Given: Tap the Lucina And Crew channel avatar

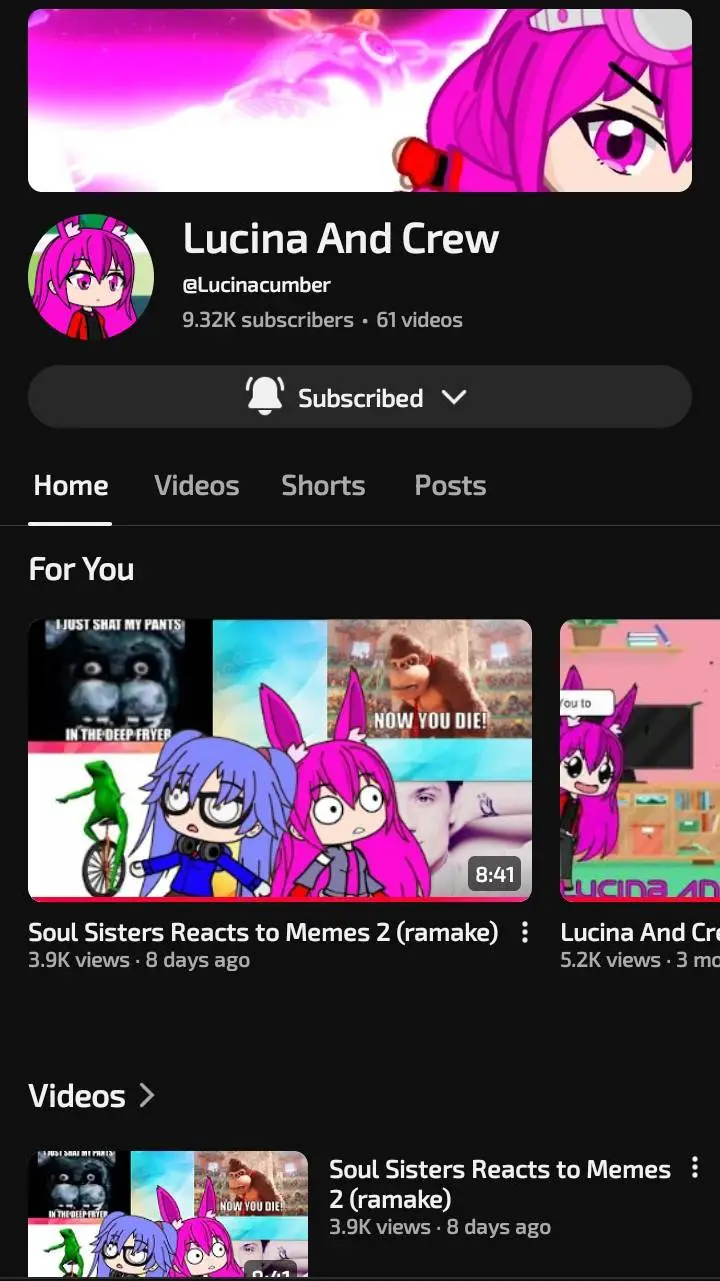Looking at the screenshot, I should coord(91,277).
